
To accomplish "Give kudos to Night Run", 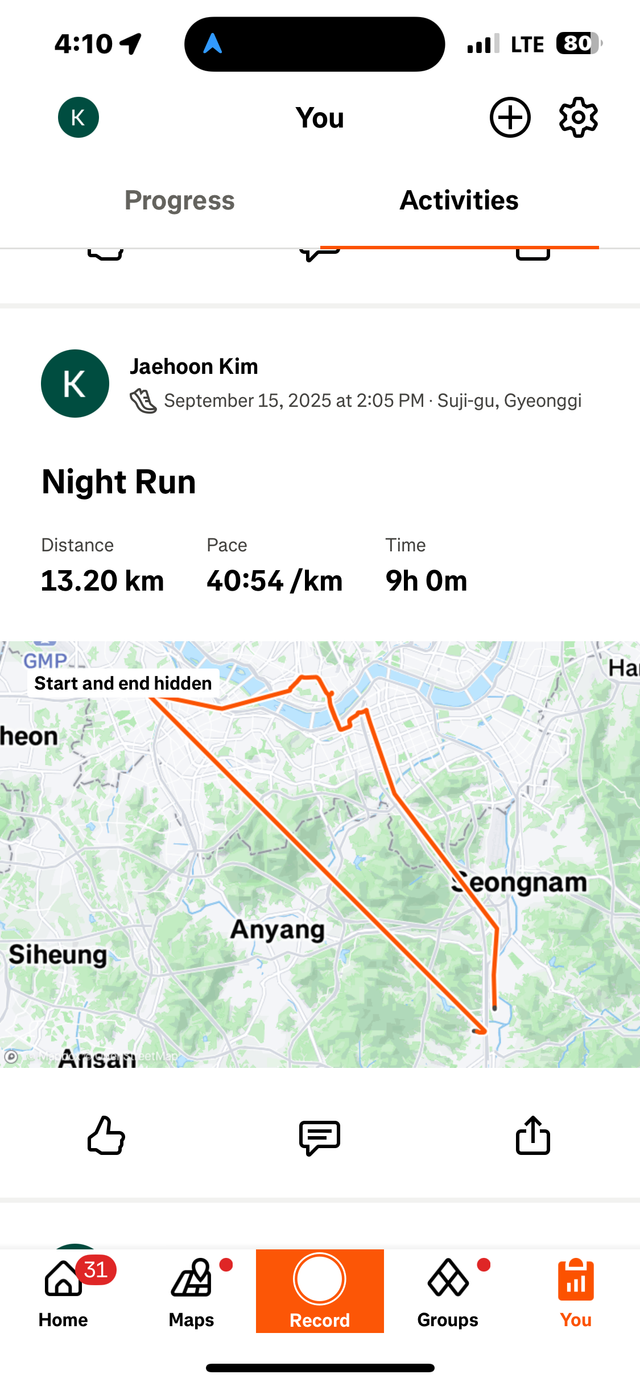I will click(106, 1136).
